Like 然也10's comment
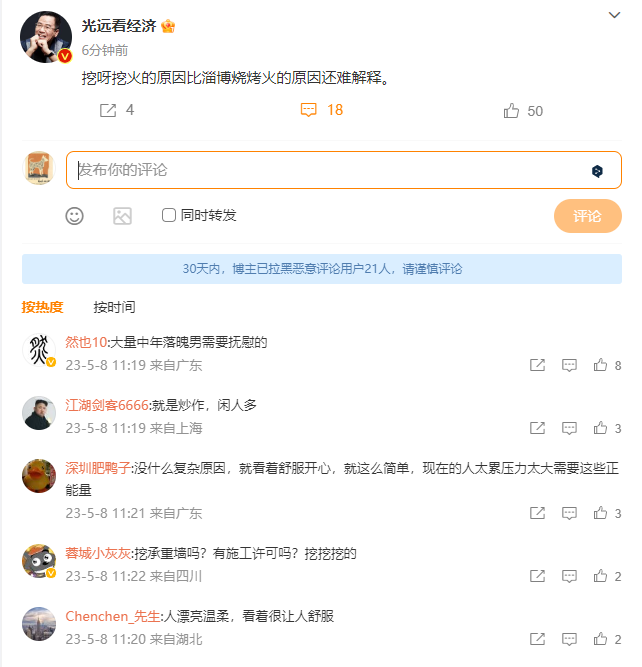Image resolution: width=642 pixels, height=667 pixels. 601,365
